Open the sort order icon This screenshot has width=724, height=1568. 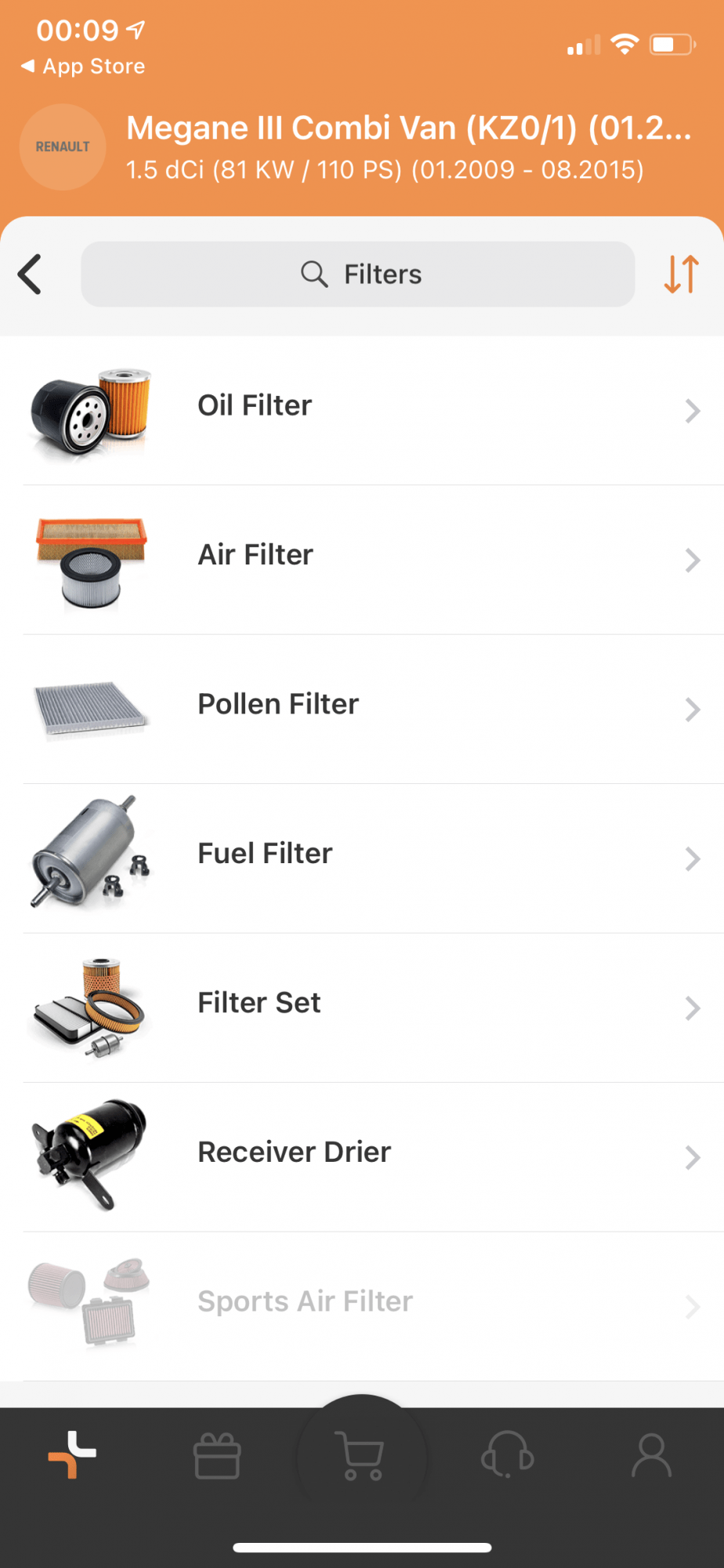[x=681, y=274]
